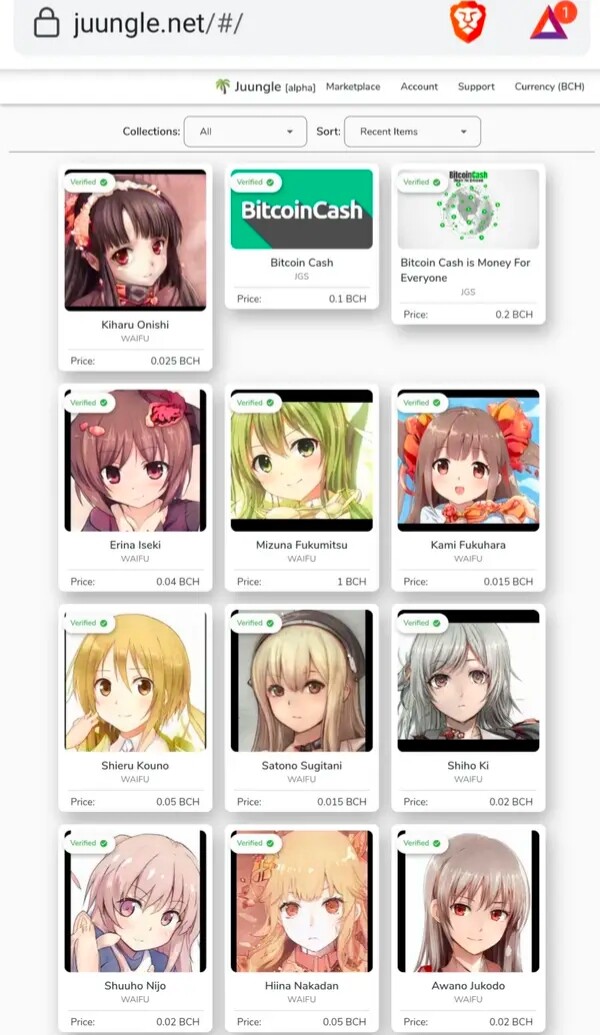Select the Kami Fukuhara card
The height and width of the screenshot is (1035, 600).
click(x=468, y=488)
